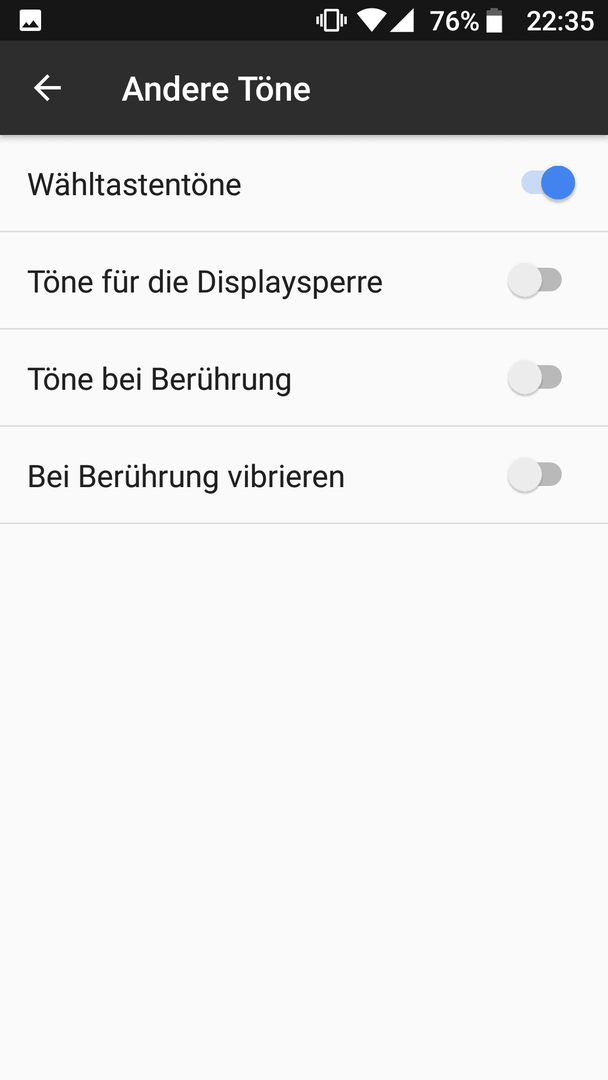608x1080 pixels.
Task: Switch on Töne bei Berührung
Action: pyautogui.click(x=535, y=377)
